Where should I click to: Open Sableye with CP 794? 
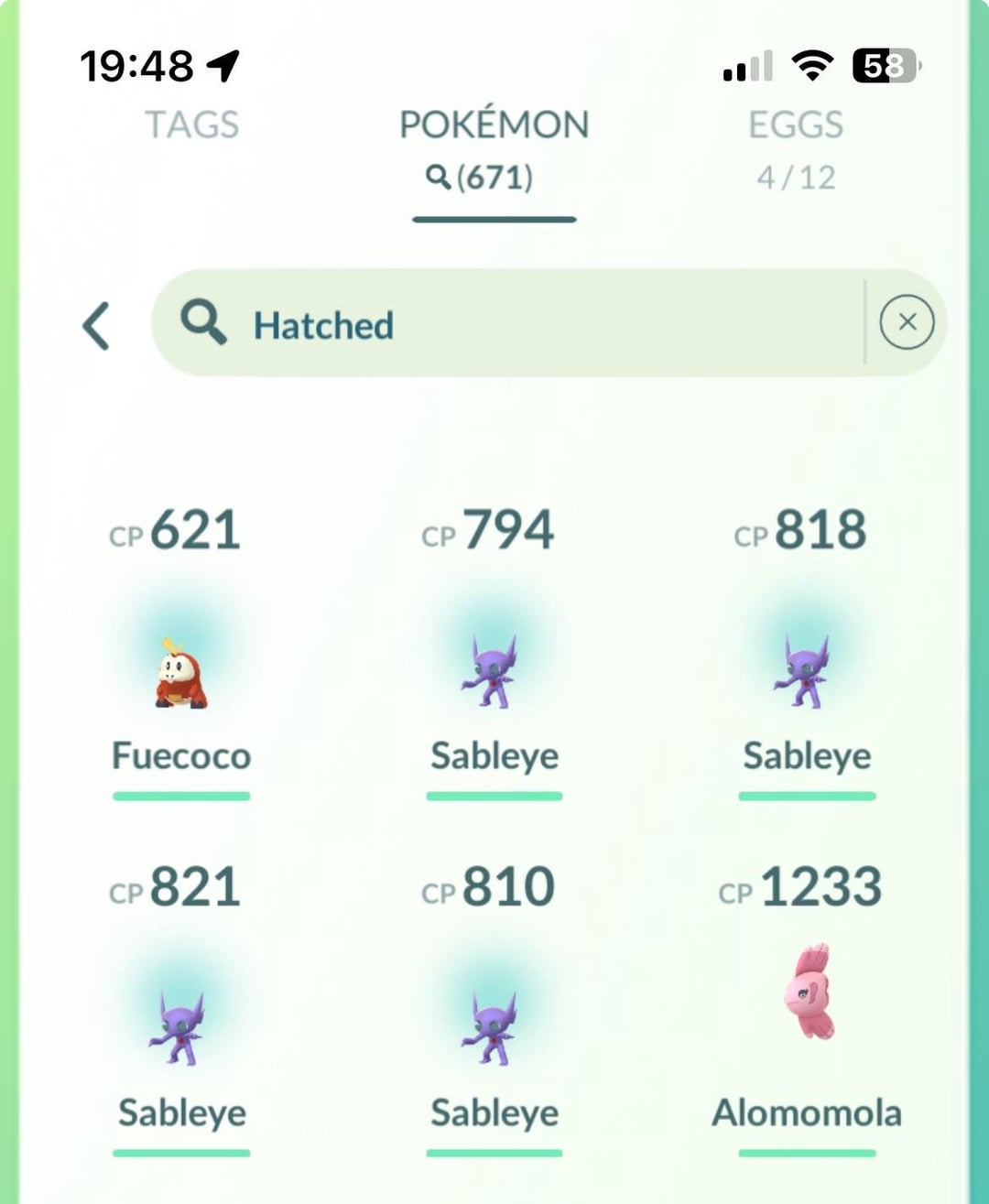494,673
